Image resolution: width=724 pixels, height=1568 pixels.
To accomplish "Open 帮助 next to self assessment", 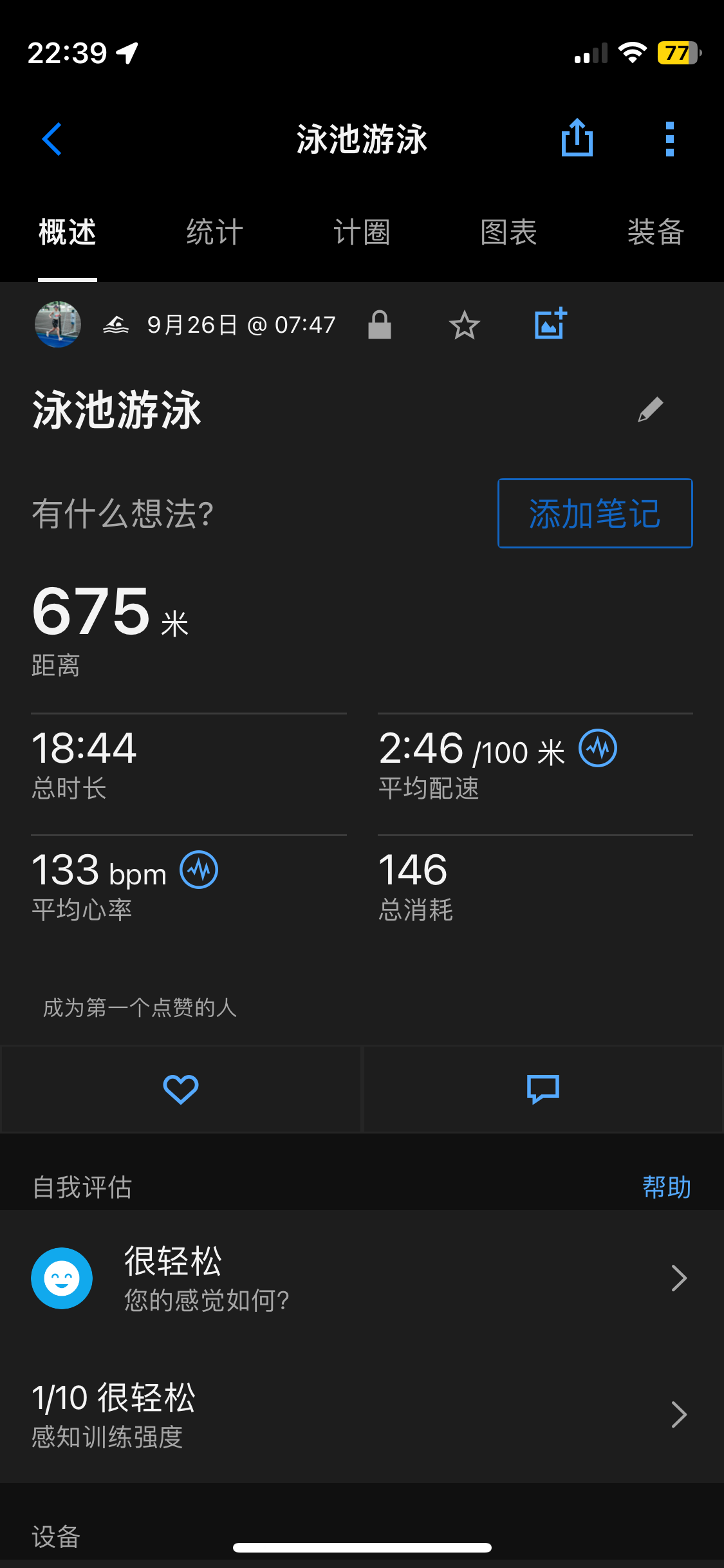I will pyautogui.click(x=667, y=1188).
